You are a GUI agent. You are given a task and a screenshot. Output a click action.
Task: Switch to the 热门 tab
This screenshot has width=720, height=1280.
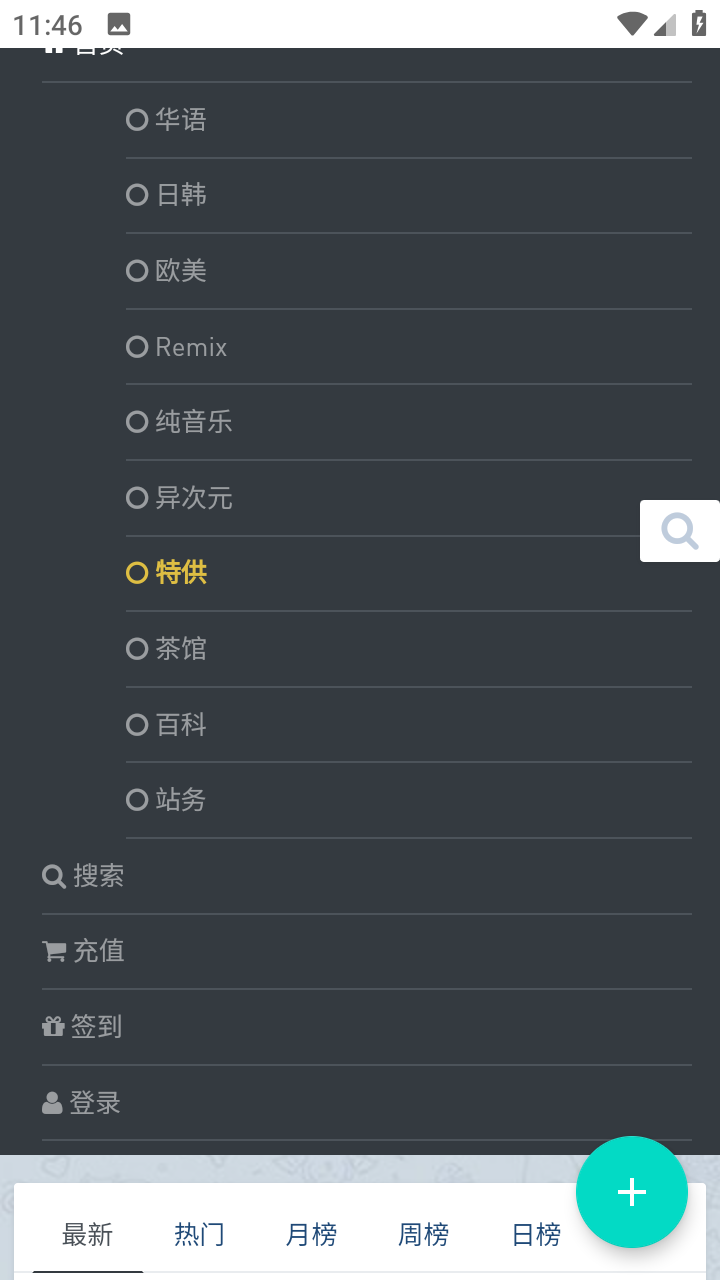click(200, 1235)
